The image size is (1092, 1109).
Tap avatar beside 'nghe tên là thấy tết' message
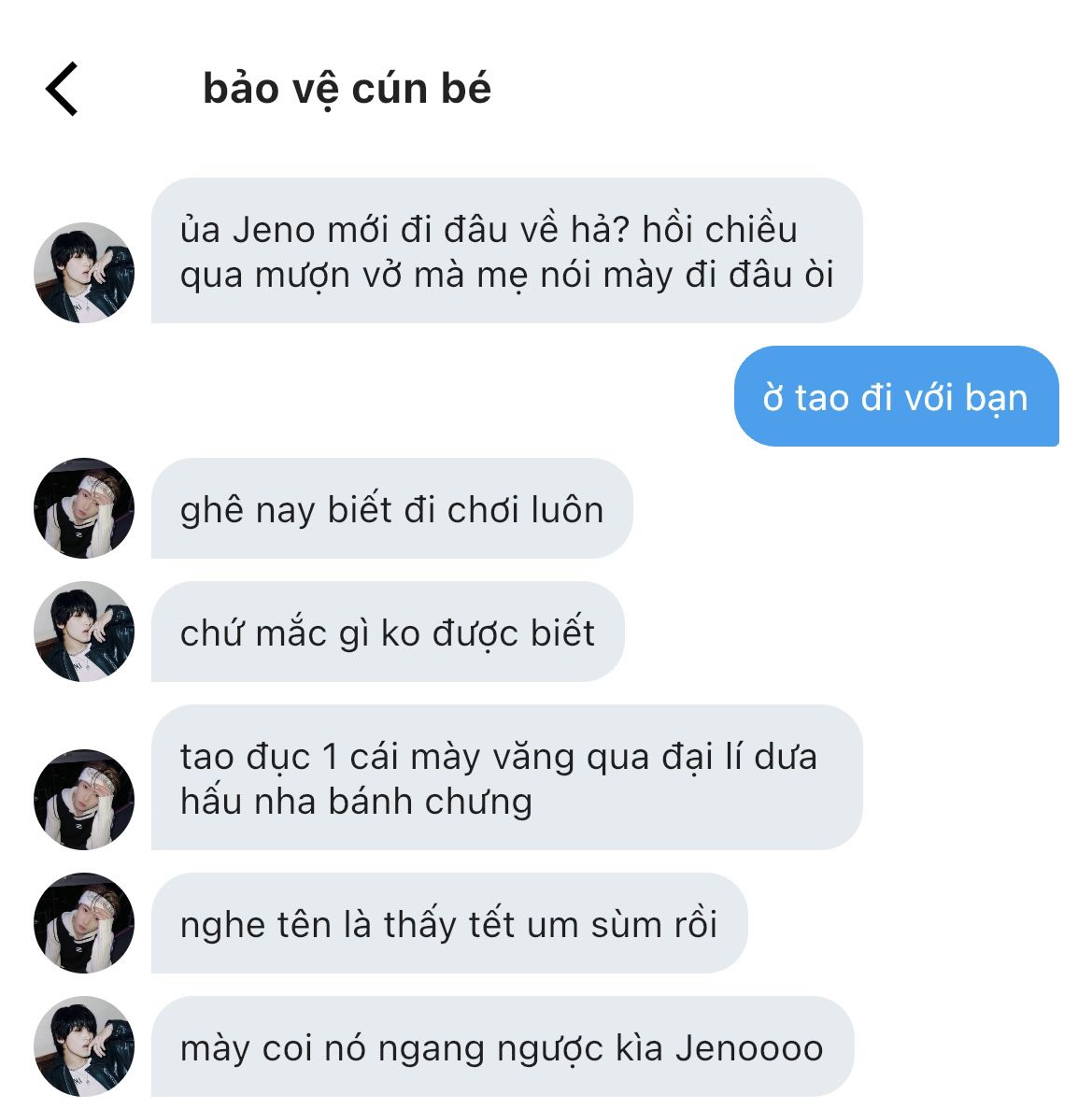coord(84,923)
